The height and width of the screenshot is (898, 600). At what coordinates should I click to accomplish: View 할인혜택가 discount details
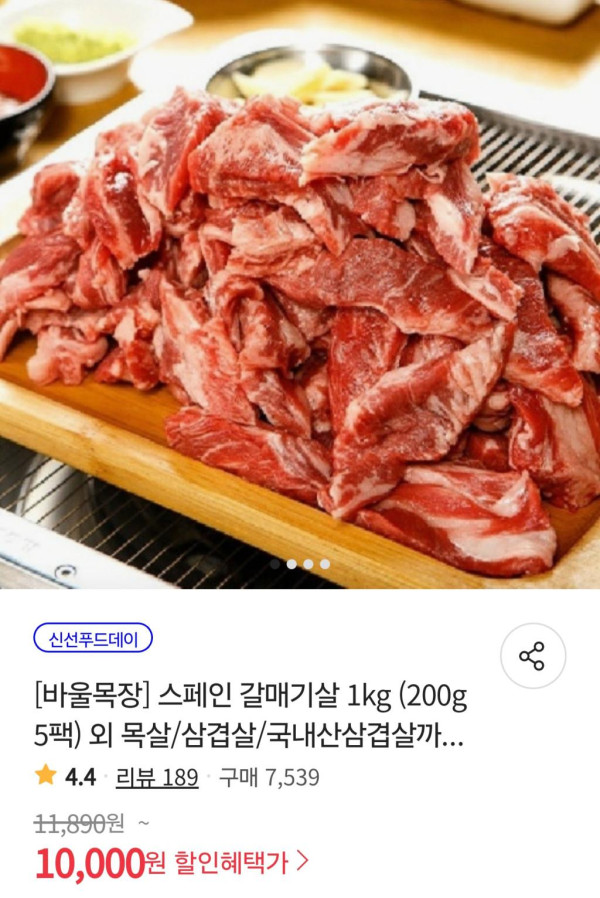point(241,859)
